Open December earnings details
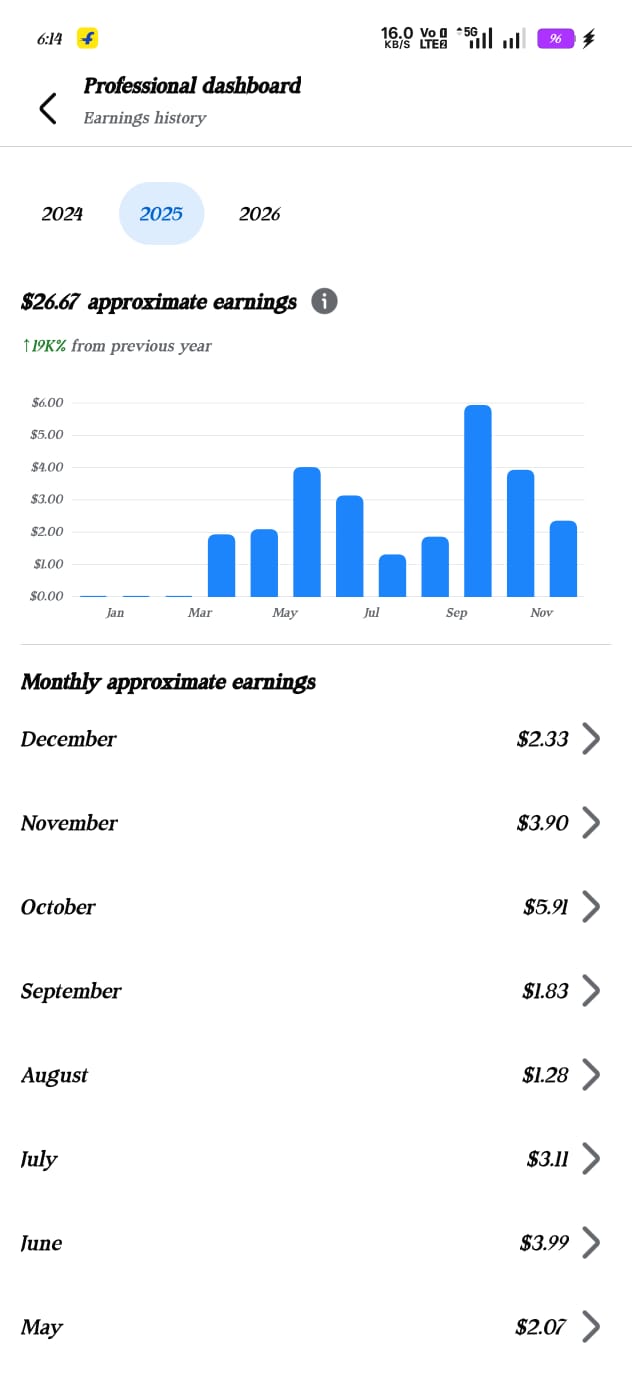The width and height of the screenshot is (632, 1390). (590, 739)
